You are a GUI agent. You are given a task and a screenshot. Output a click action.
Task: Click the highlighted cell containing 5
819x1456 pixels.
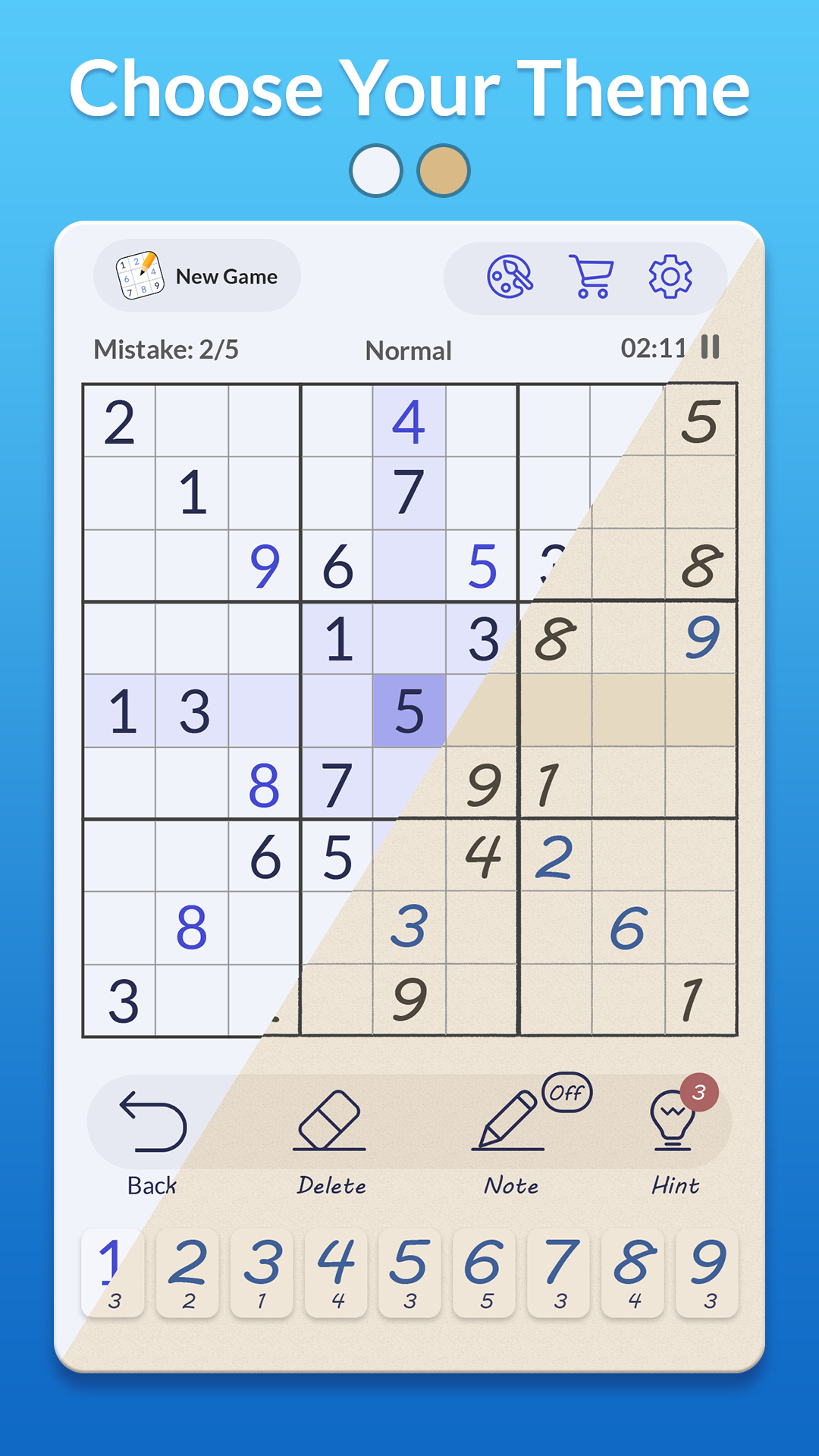[x=409, y=710]
